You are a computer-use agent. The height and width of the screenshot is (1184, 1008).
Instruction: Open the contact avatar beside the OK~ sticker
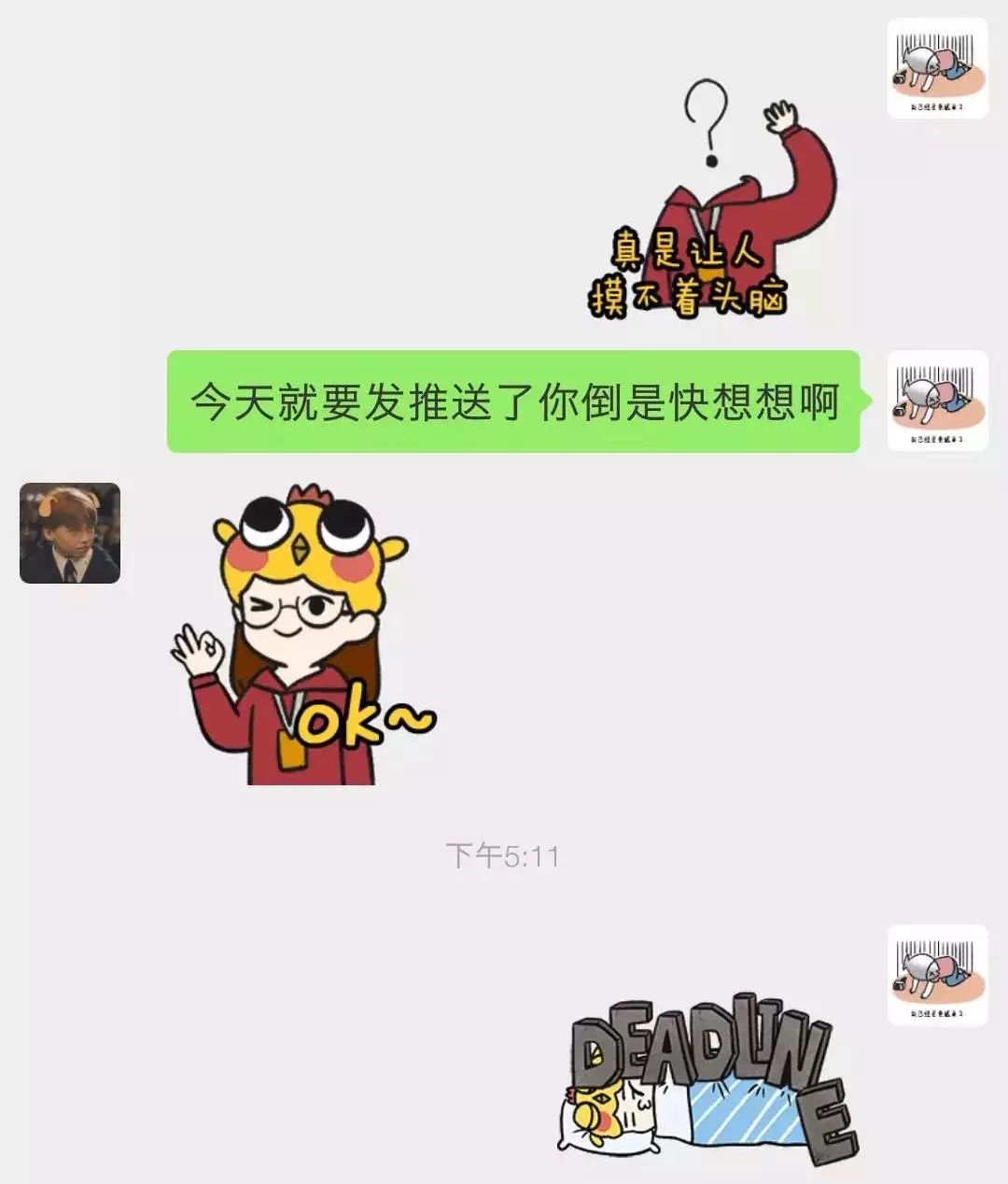[70, 533]
